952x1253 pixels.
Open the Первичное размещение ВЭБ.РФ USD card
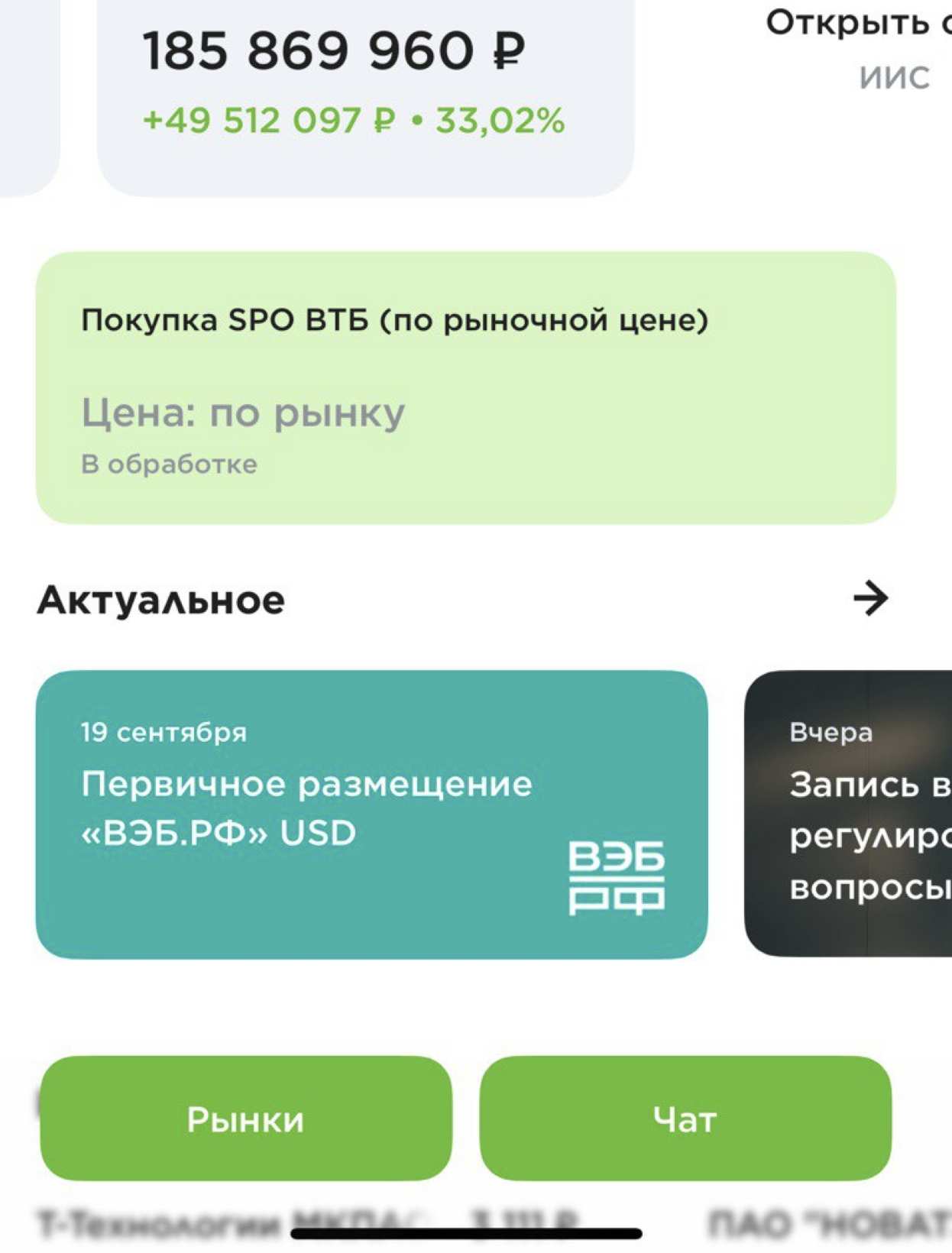371,814
